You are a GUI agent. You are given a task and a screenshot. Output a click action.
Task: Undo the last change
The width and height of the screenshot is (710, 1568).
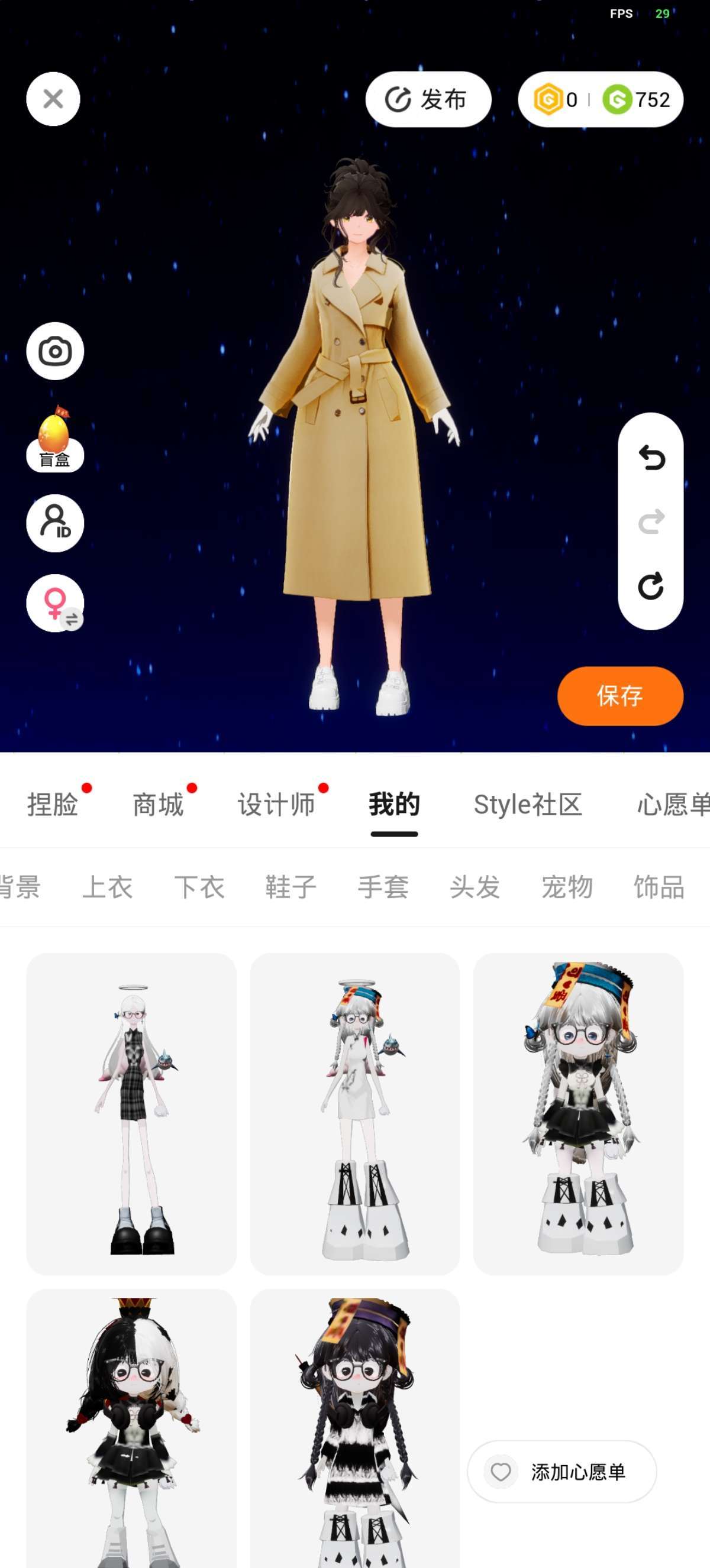pyautogui.click(x=650, y=458)
